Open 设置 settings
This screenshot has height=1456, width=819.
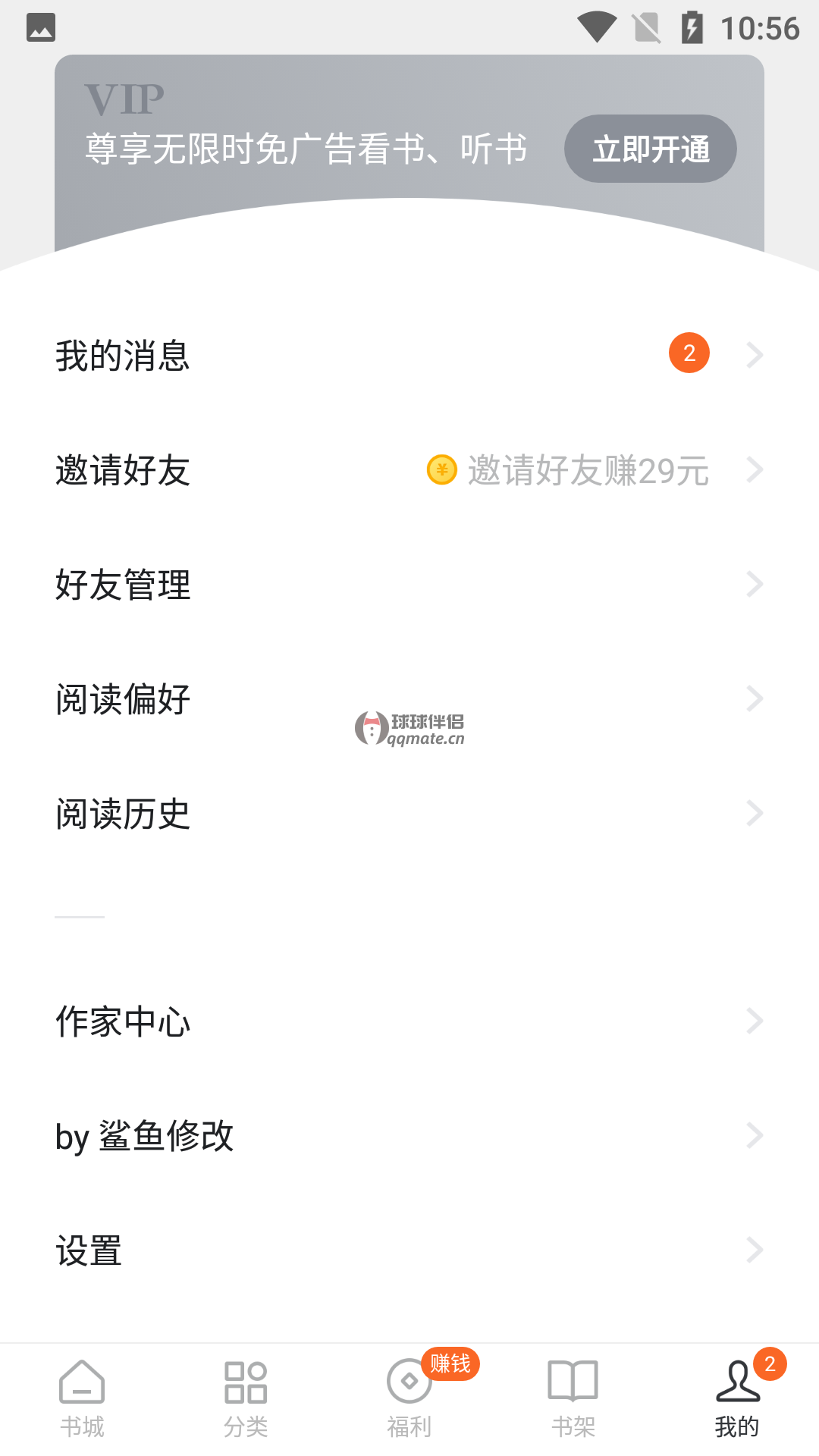[x=409, y=1250]
